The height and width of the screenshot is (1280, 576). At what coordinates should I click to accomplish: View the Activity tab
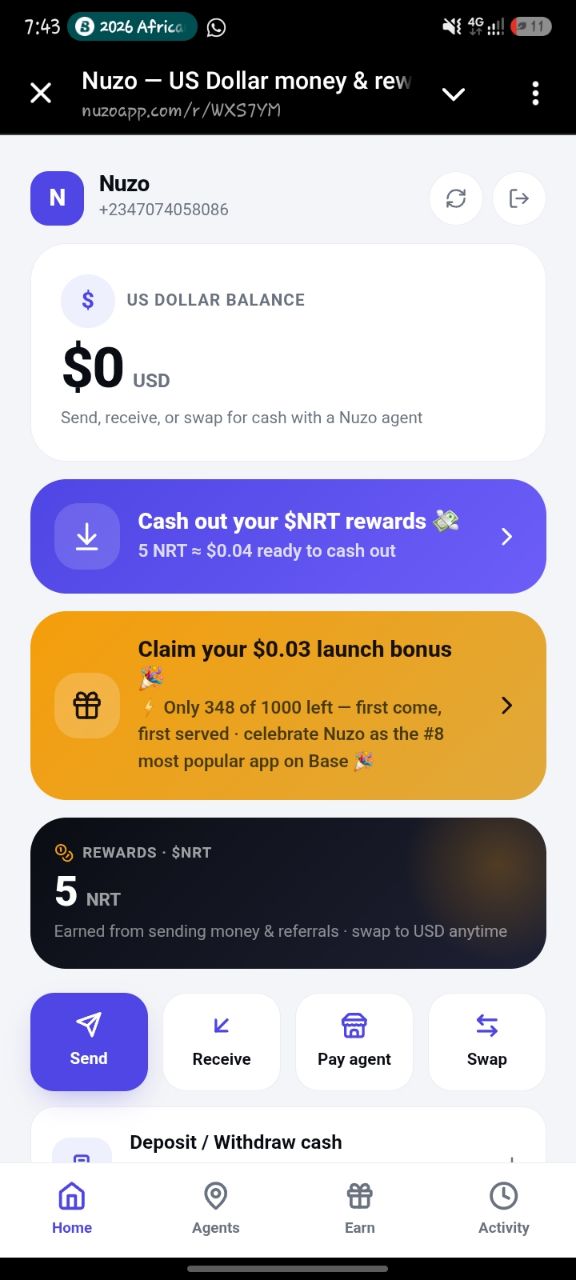(x=504, y=1208)
